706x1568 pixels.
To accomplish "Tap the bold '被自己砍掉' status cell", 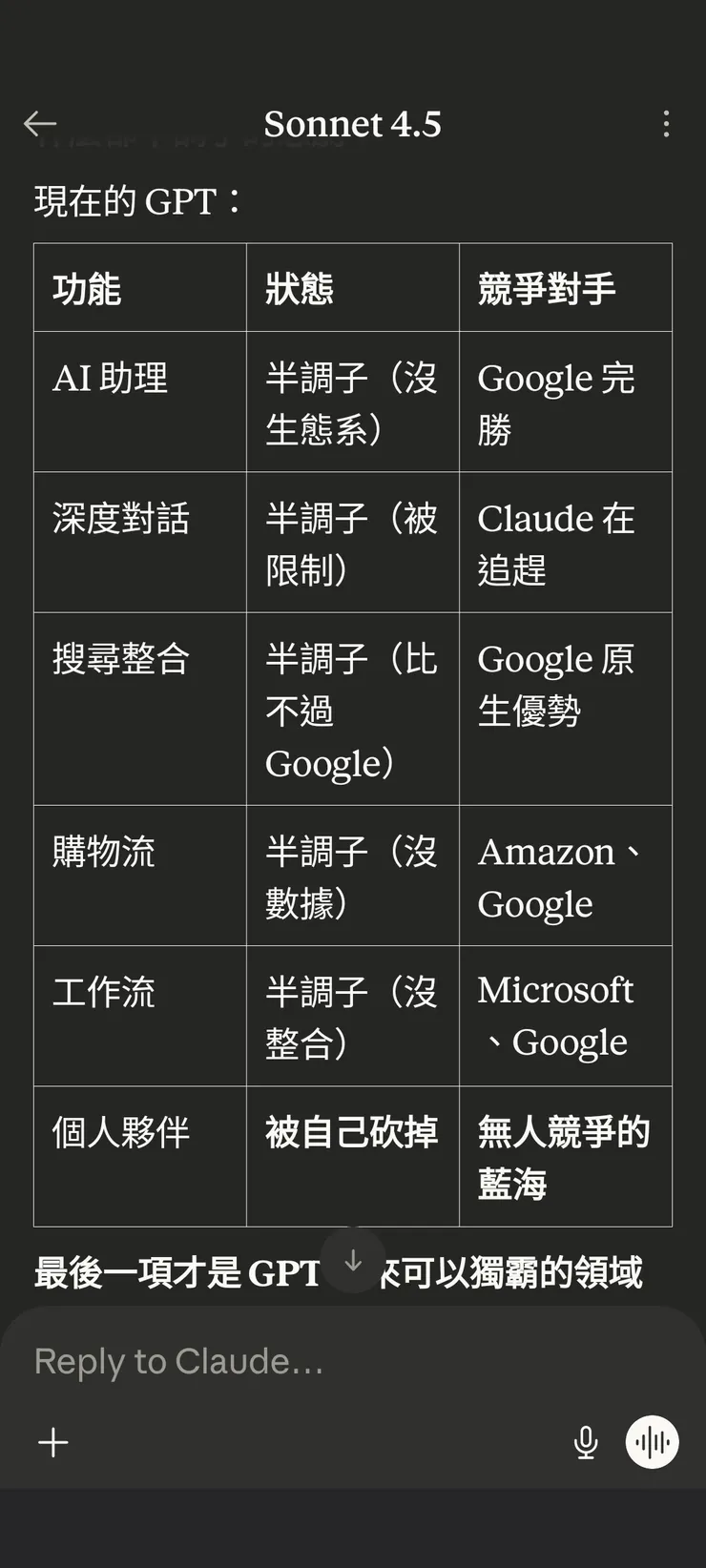I will pos(353,1132).
